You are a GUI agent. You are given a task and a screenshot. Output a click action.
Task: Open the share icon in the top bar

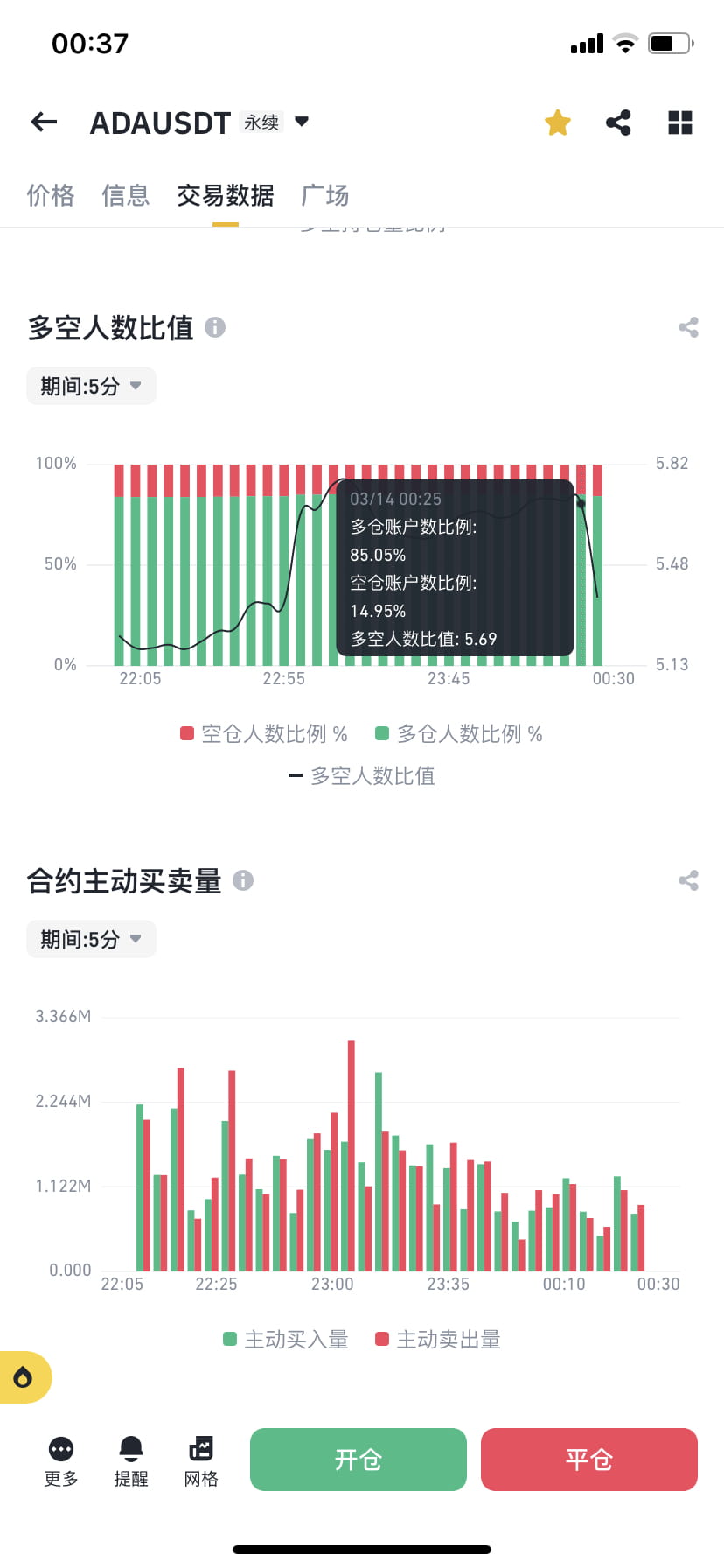[x=619, y=122]
